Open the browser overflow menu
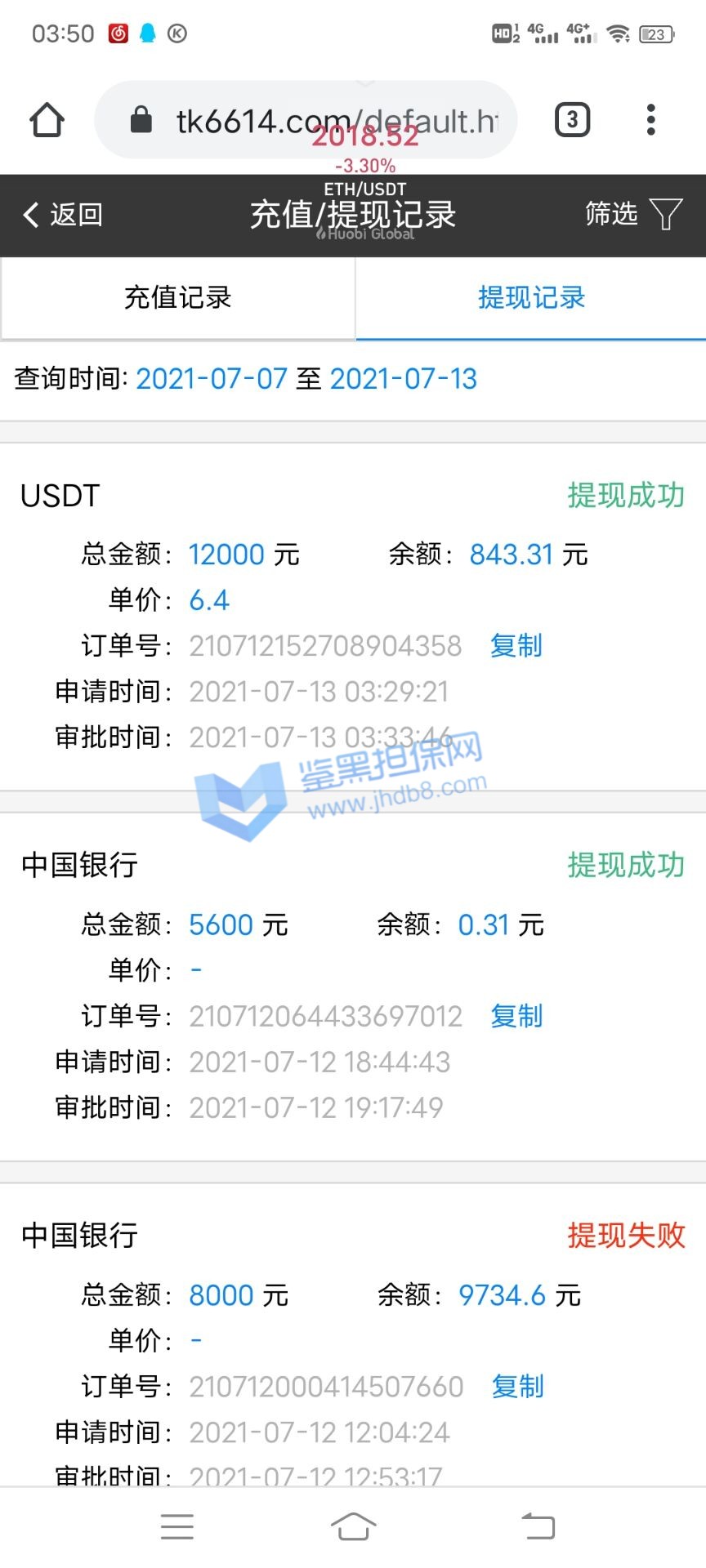Image resolution: width=706 pixels, height=1568 pixels. (x=650, y=121)
